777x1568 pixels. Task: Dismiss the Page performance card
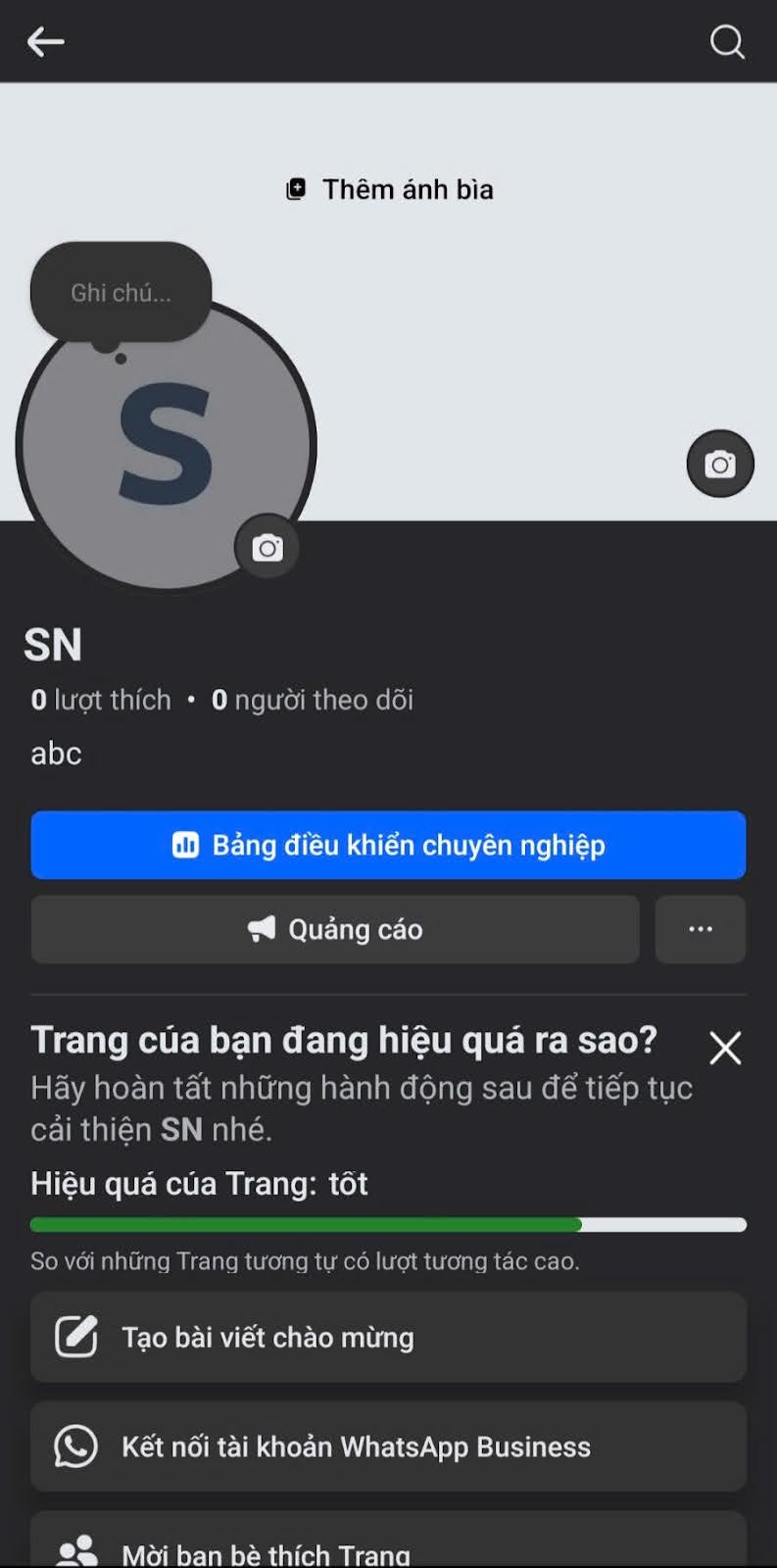click(x=725, y=1048)
